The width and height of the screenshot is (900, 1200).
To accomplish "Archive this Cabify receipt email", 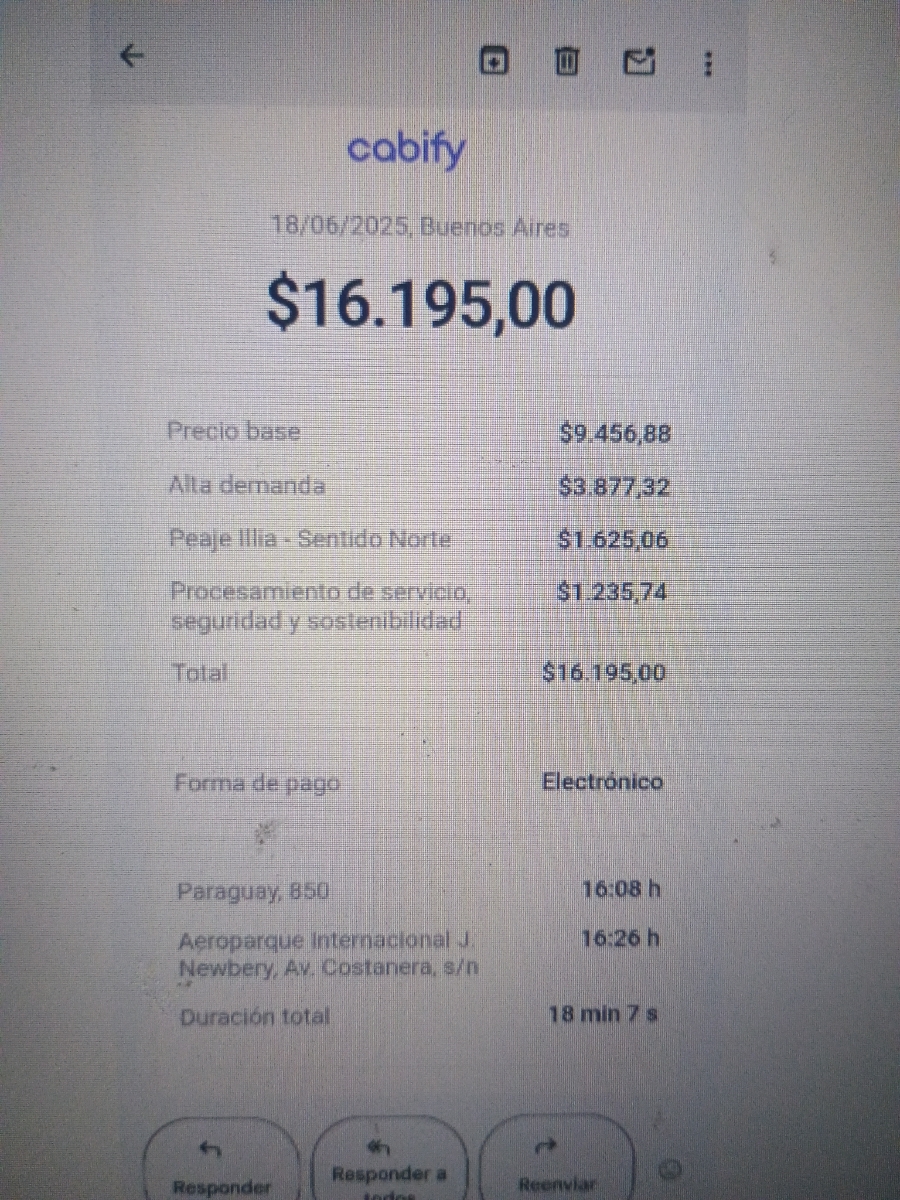I will (x=494, y=62).
